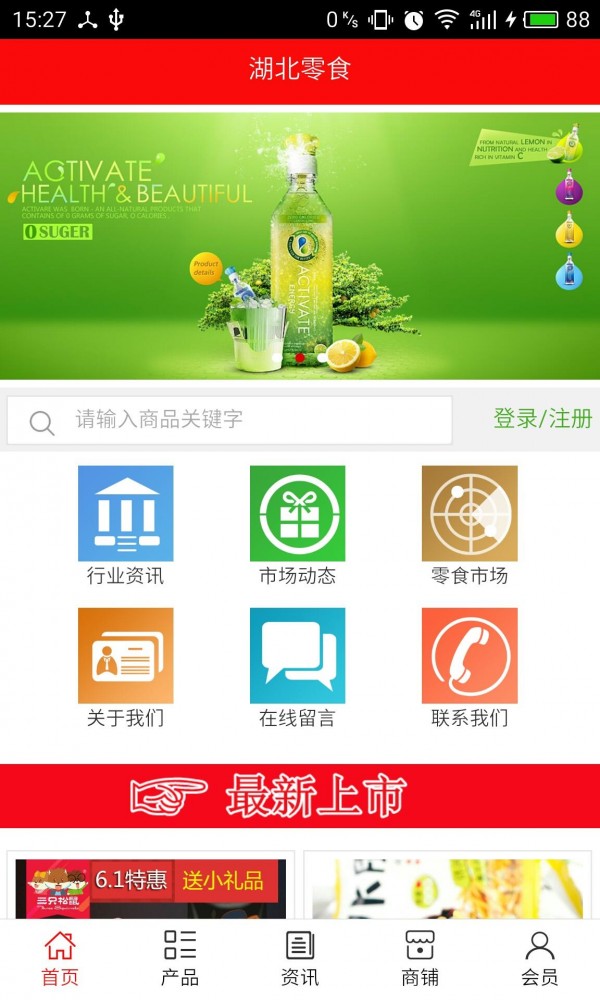This screenshot has width=600, height=1000.
Task: Tap the product keyword search field
Action: click(x=250, y=420)
